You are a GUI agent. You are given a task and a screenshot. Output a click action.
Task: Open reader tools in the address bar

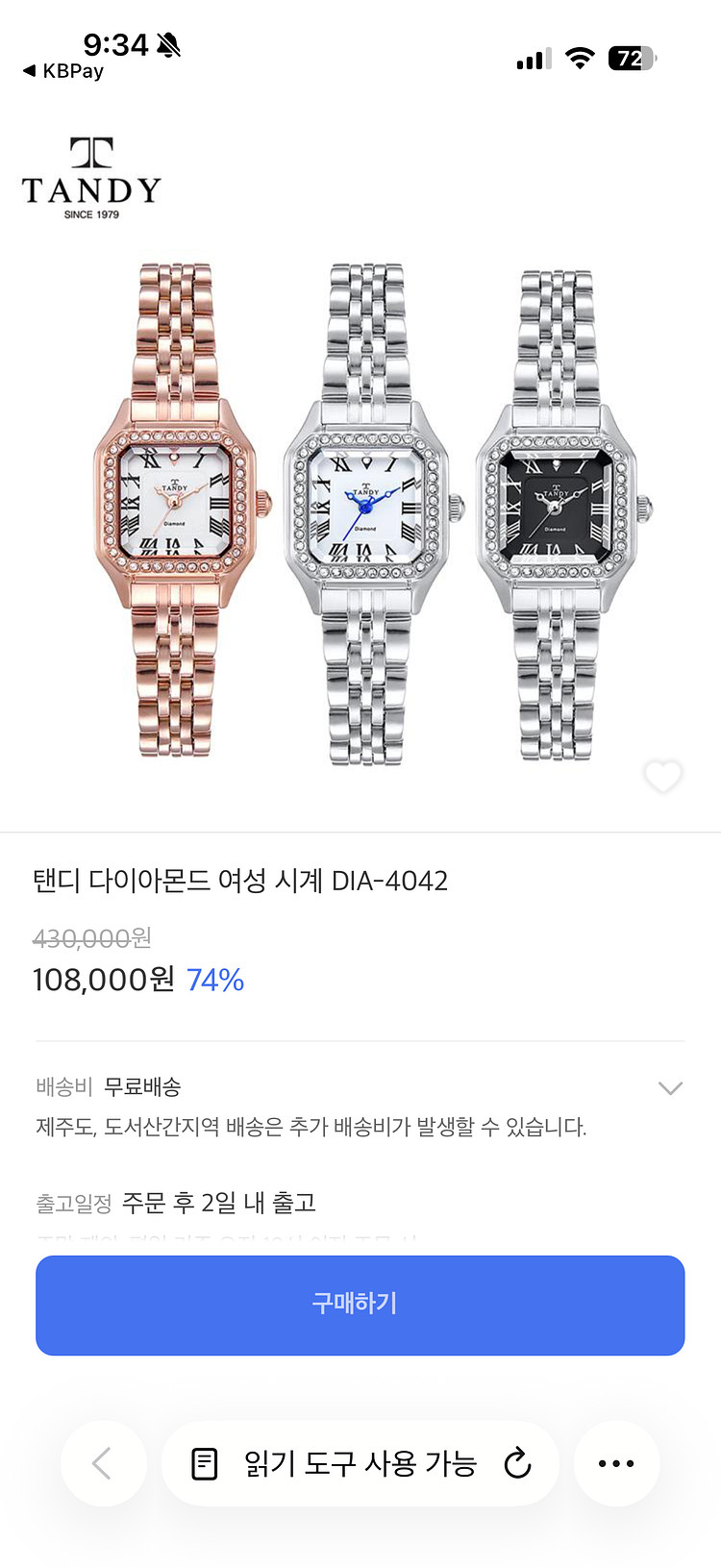click(x=206, y=1463)
